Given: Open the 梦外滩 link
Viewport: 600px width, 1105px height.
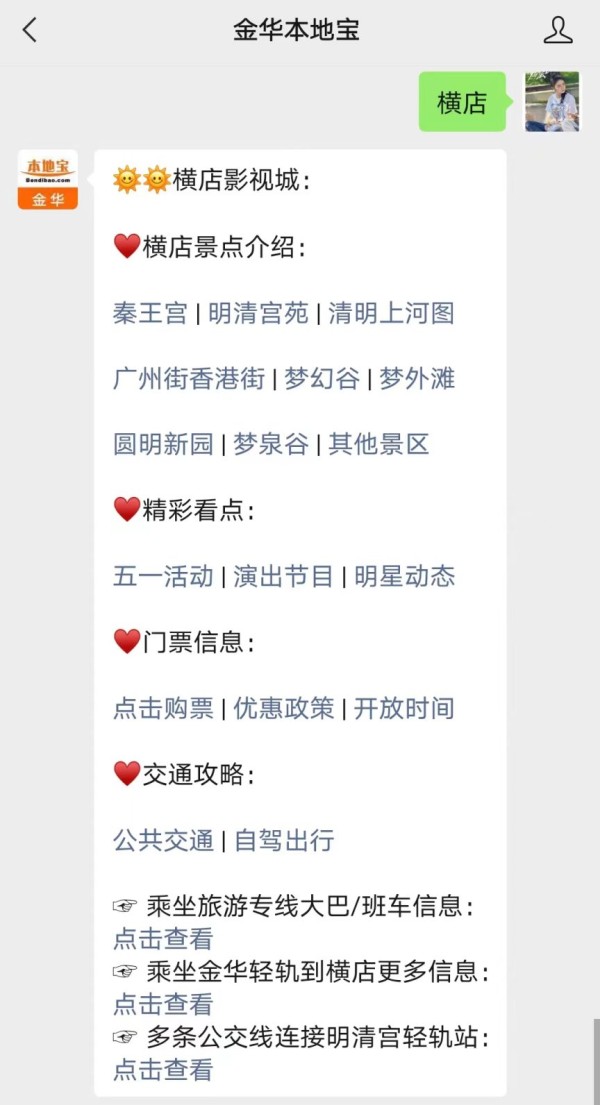Looking at the screenshot, I should click(417, 378).
